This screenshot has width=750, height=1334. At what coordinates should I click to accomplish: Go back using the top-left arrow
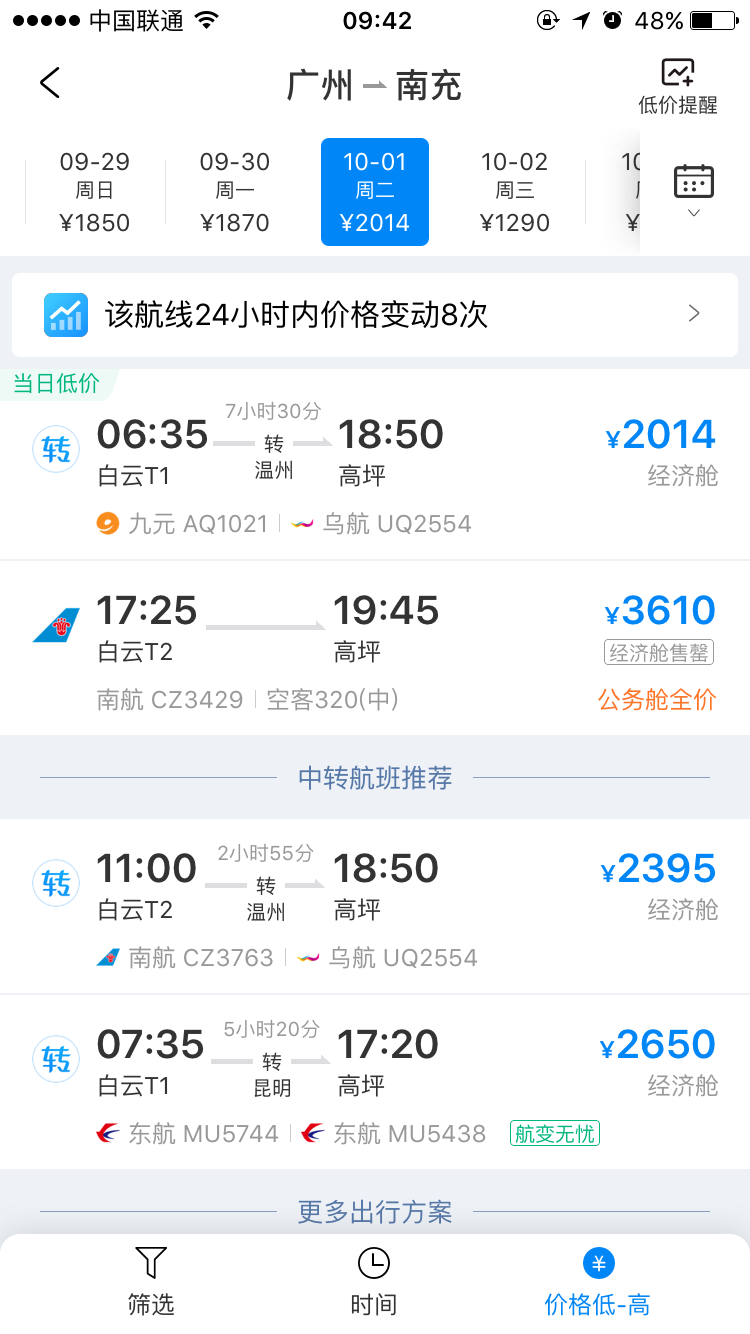(x=50, y=83)
